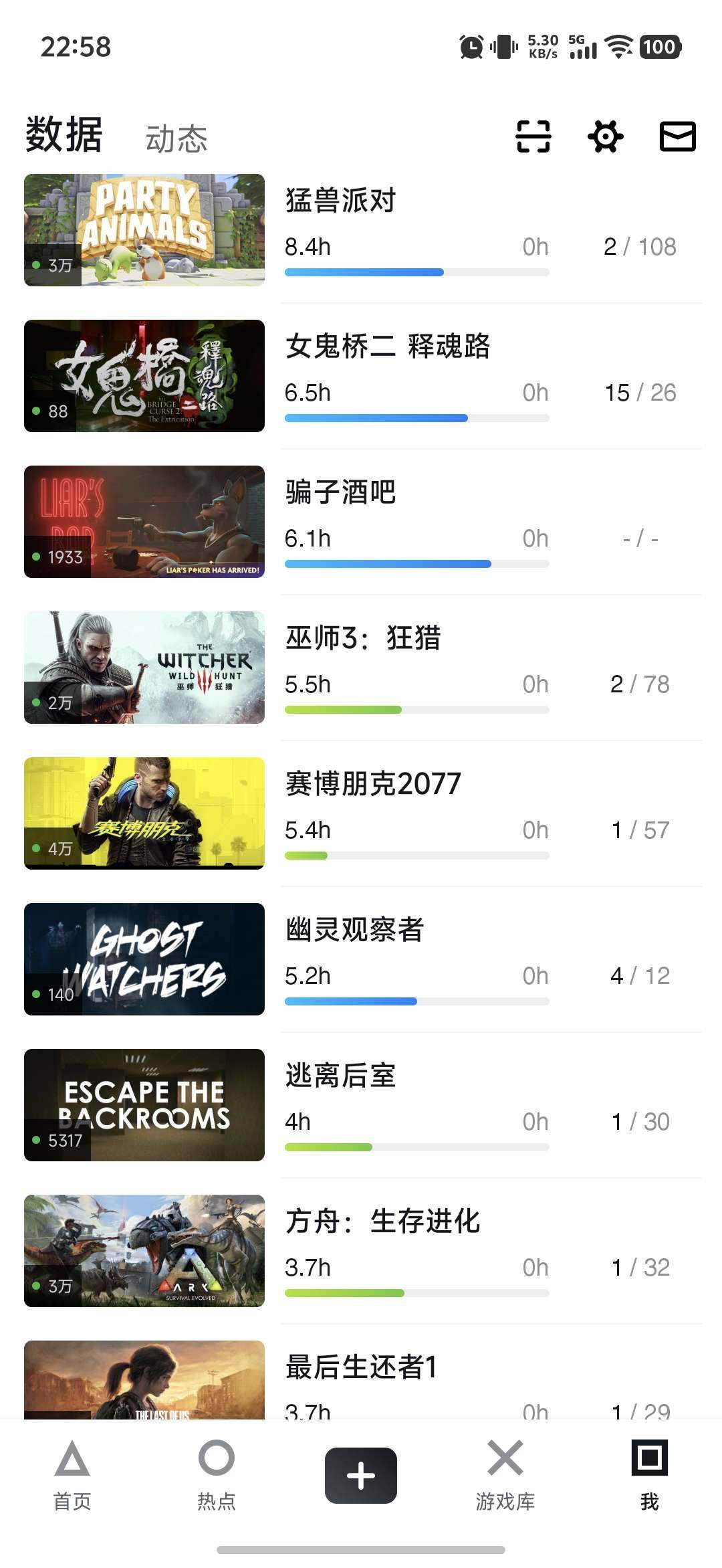Open the scan/QR code icon
The width and height of the screenshot is (722, 1568).
click(535, 136)
